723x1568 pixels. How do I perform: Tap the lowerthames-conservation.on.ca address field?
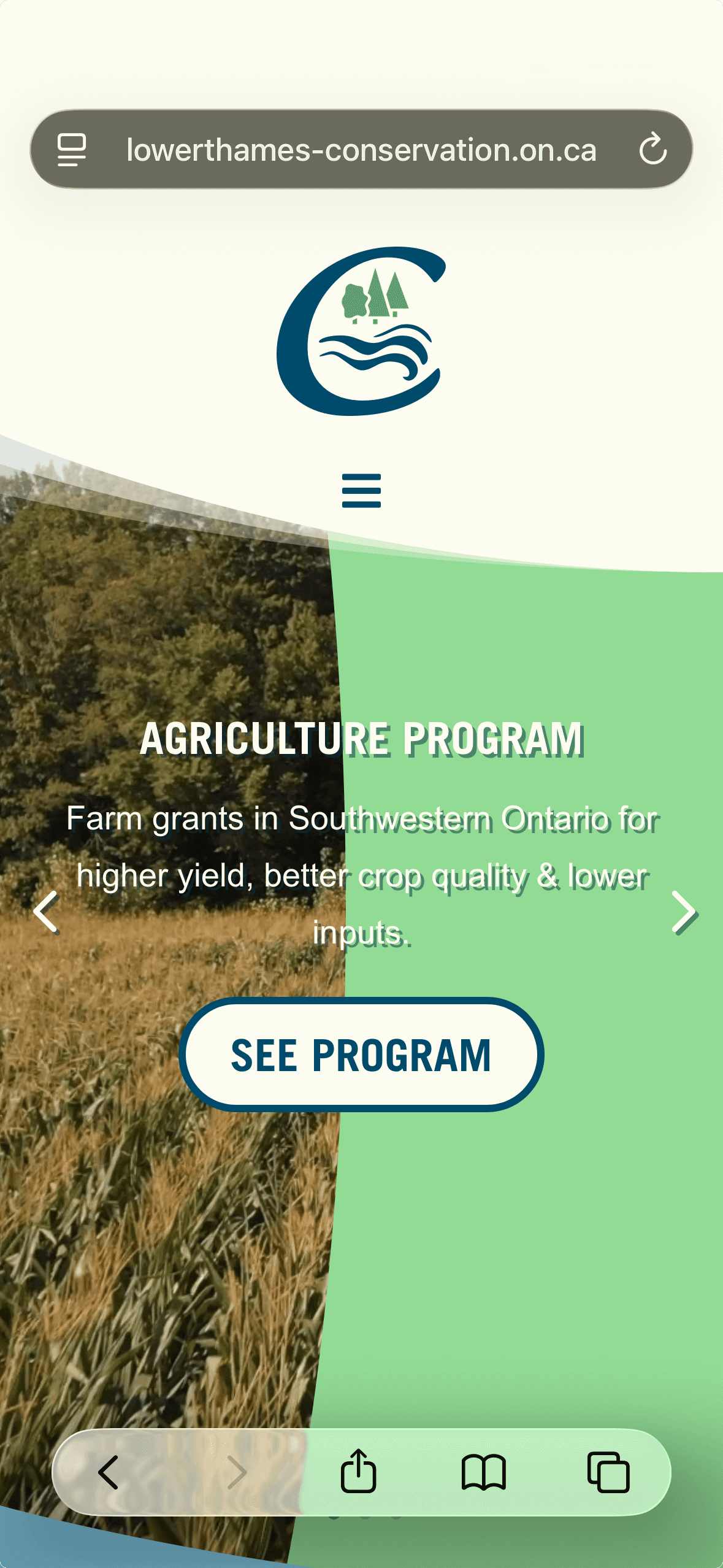tap(361, 149)
